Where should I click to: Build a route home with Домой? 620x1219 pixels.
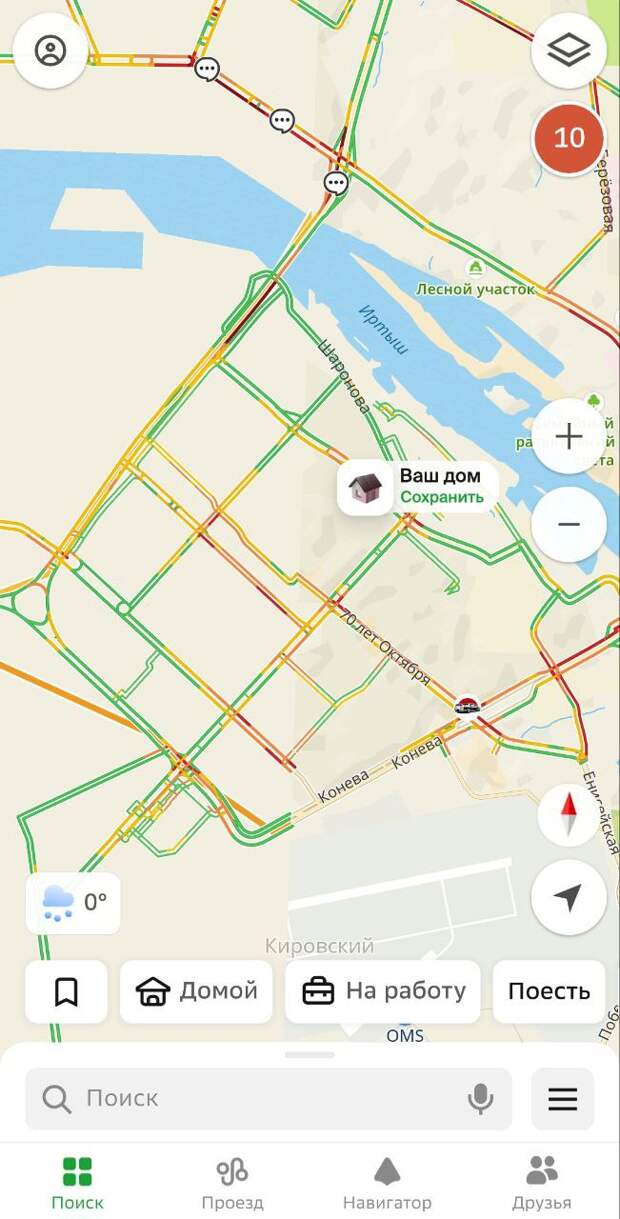pyautogui.click(x=196, y=992)
